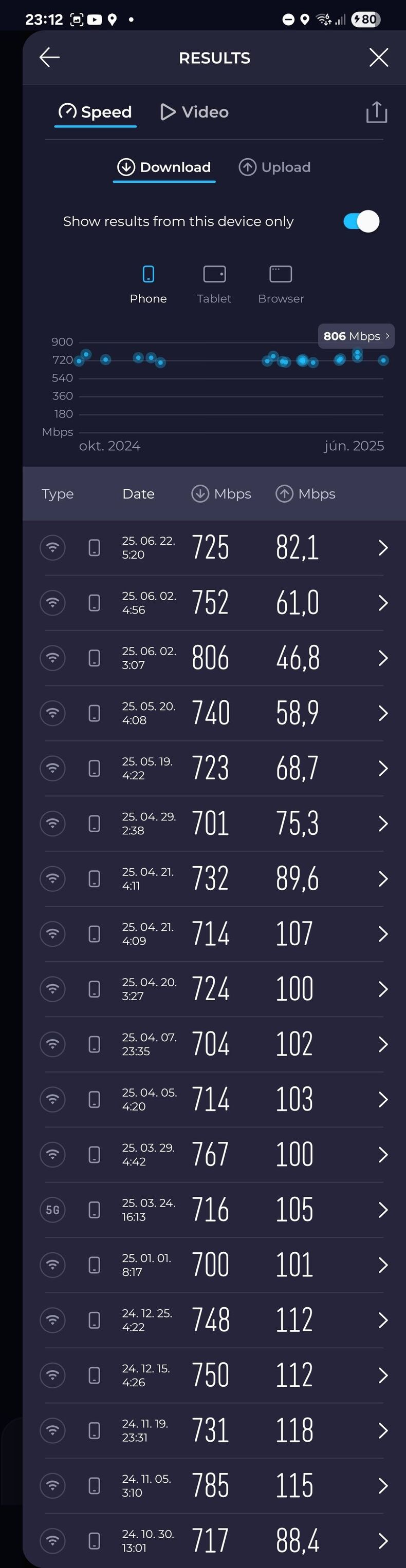View details of the 806 Mbps test row
Image resolution: width=406 pixels, height=1568 pixels.
coord(213,658)
